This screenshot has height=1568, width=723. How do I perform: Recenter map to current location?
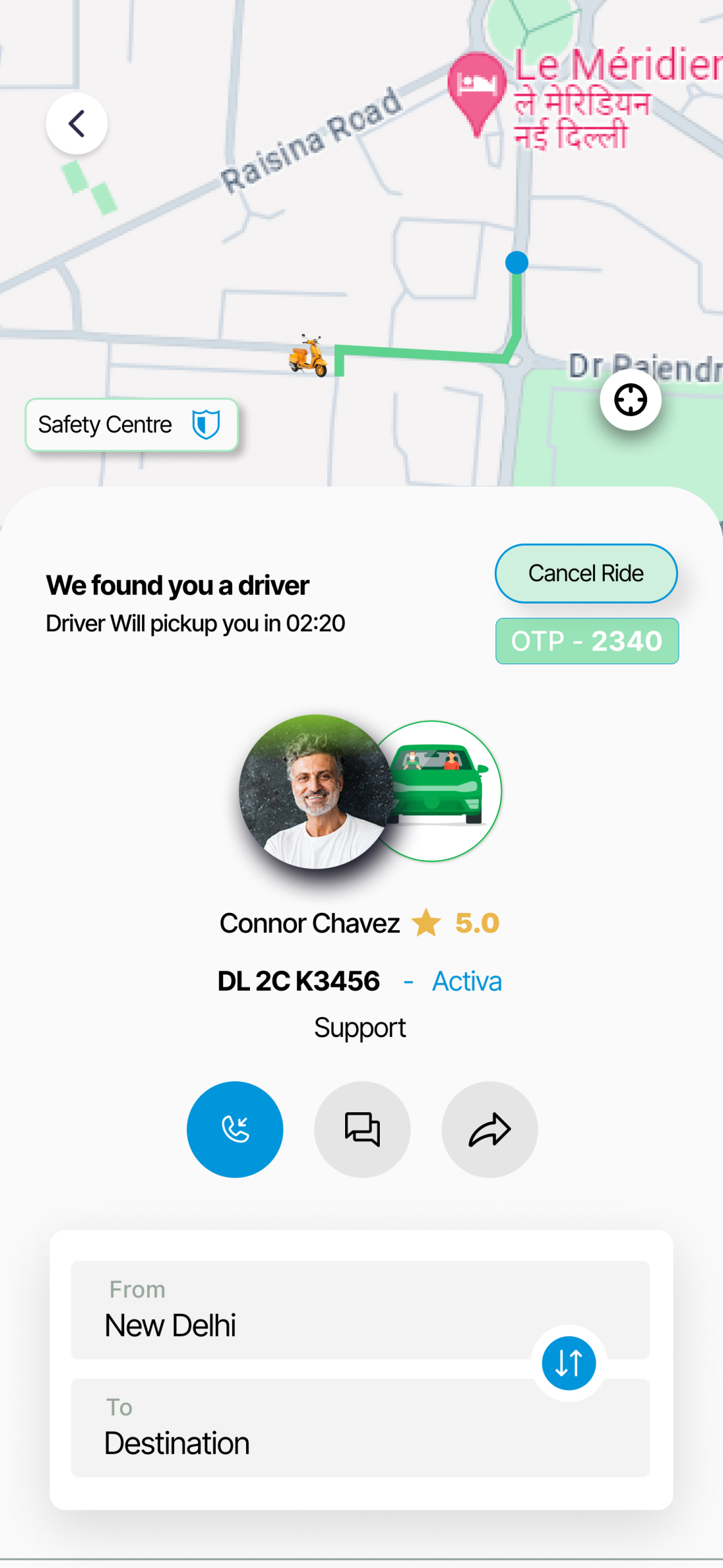click(630, 400)
